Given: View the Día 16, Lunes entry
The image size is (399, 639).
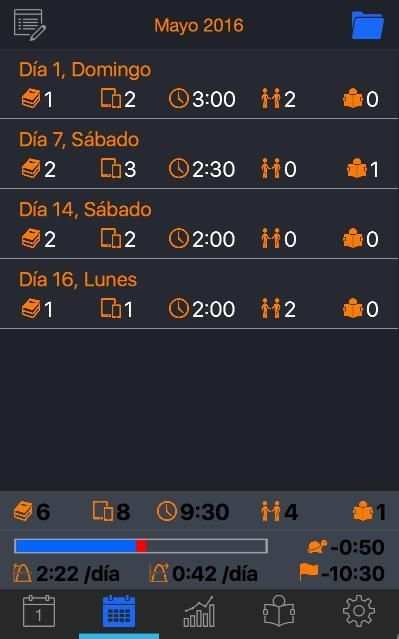Looking at the screenshot, I should click(x=199, y=294).
